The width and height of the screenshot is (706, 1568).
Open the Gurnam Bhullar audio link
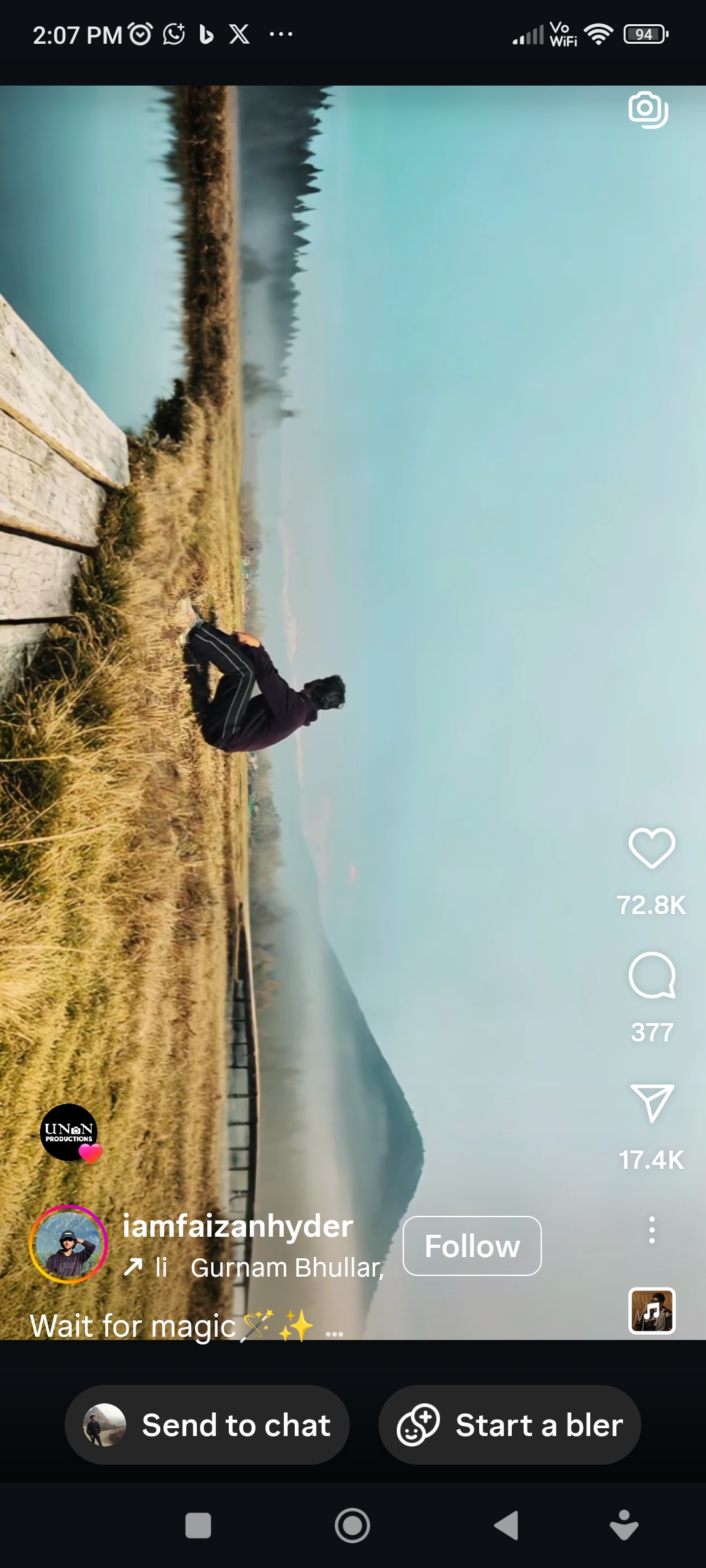point(286,1267)
